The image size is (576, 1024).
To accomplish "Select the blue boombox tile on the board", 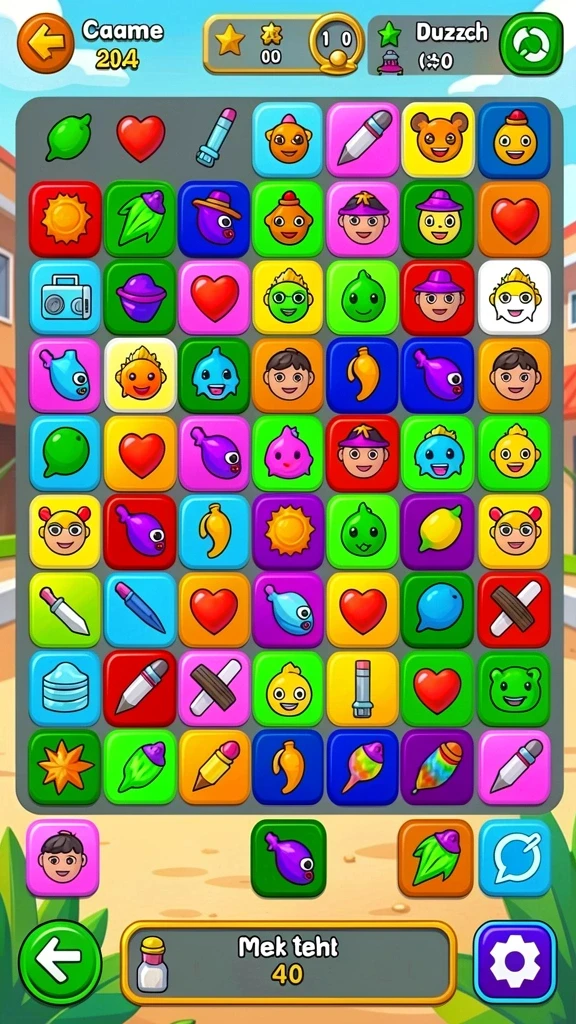I will point(65,297).
